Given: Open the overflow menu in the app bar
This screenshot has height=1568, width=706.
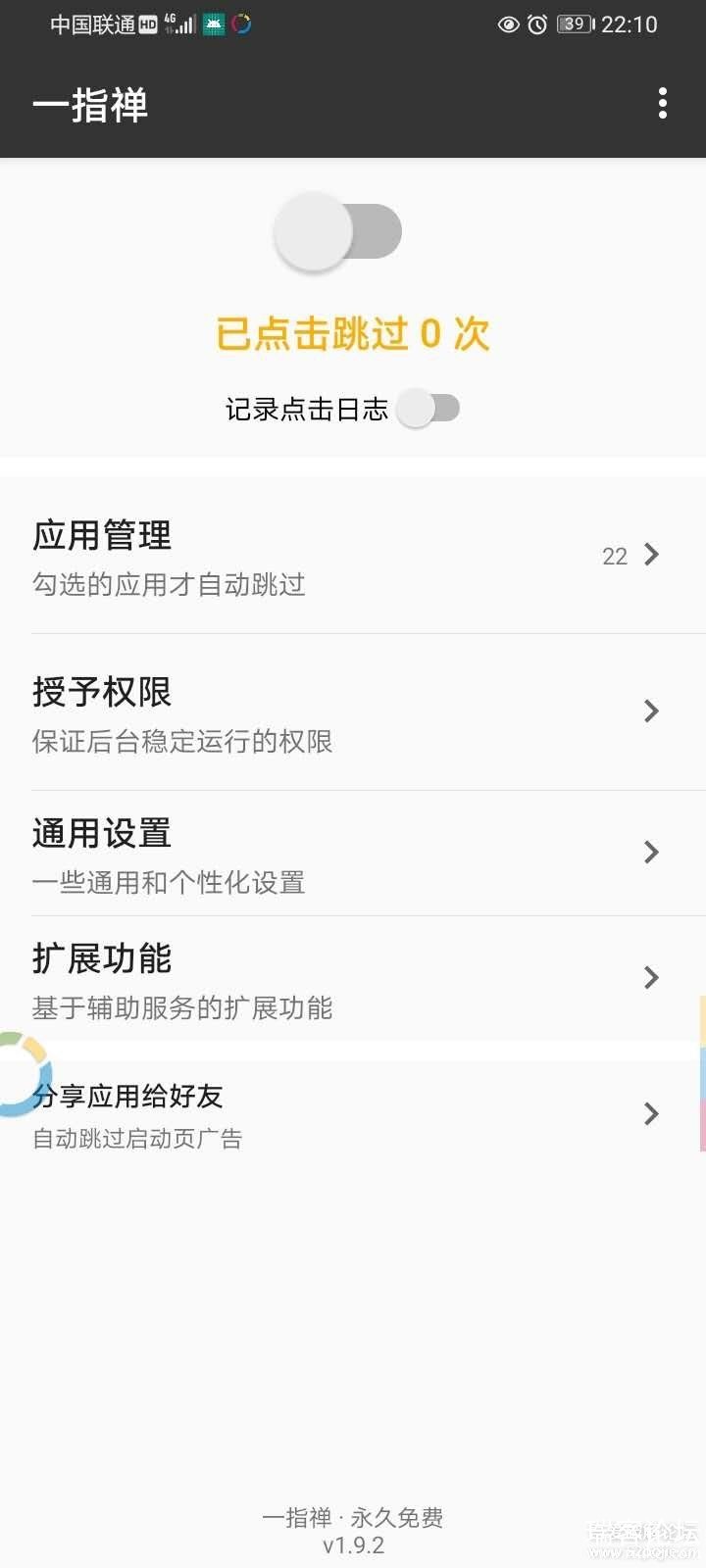Looking at the screenshot, I should coord(663,104).
